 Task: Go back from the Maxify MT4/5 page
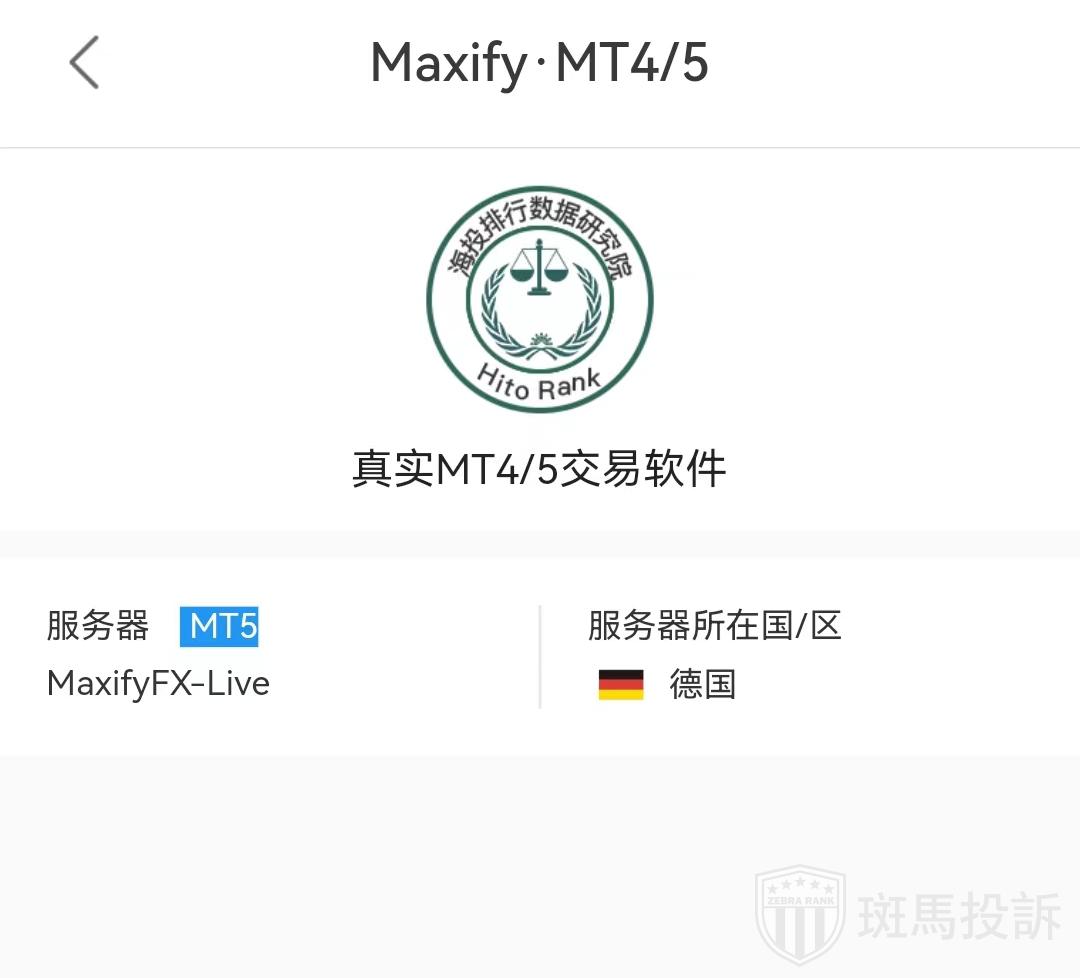click(84, 62)
